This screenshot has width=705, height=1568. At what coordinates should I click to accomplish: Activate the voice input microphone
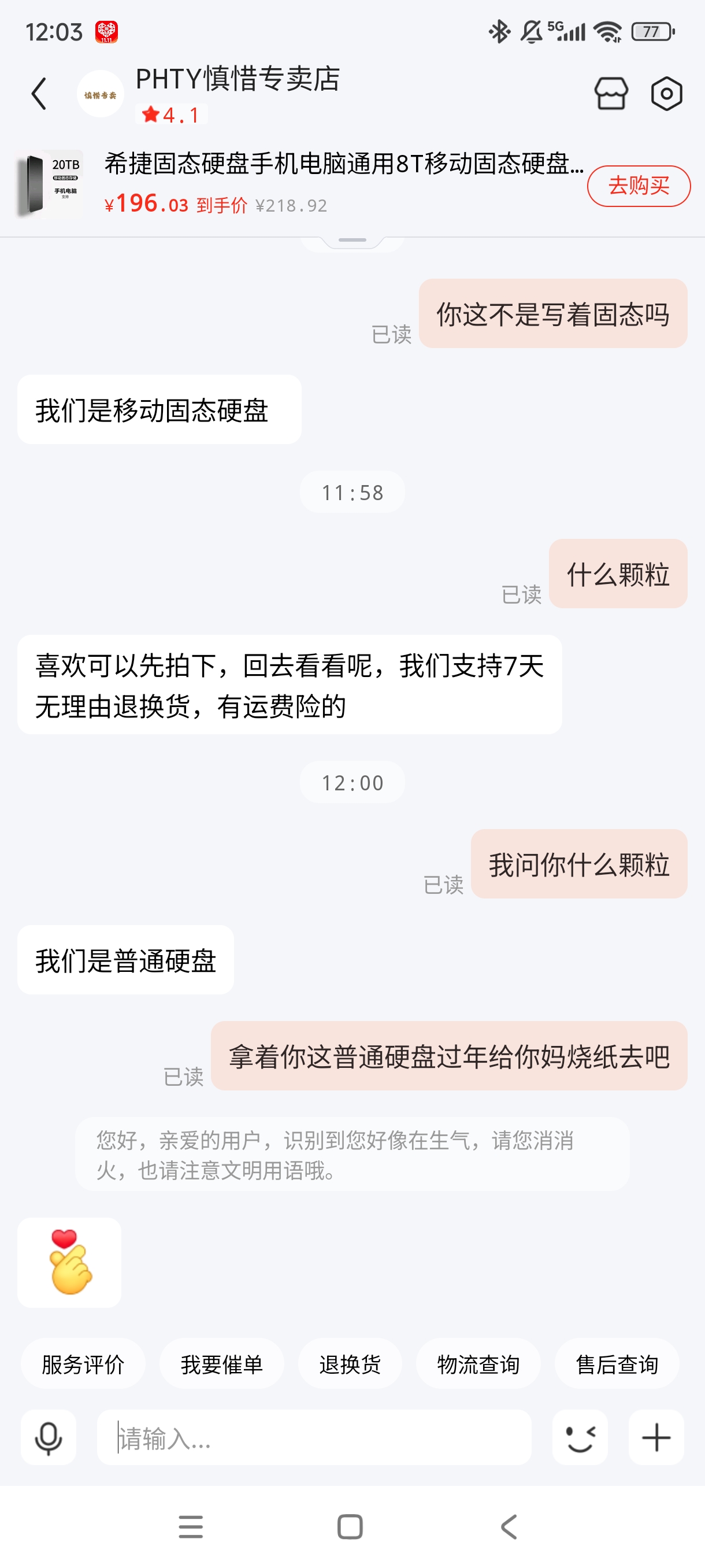pyautogui.click(x=48, y=1437)
